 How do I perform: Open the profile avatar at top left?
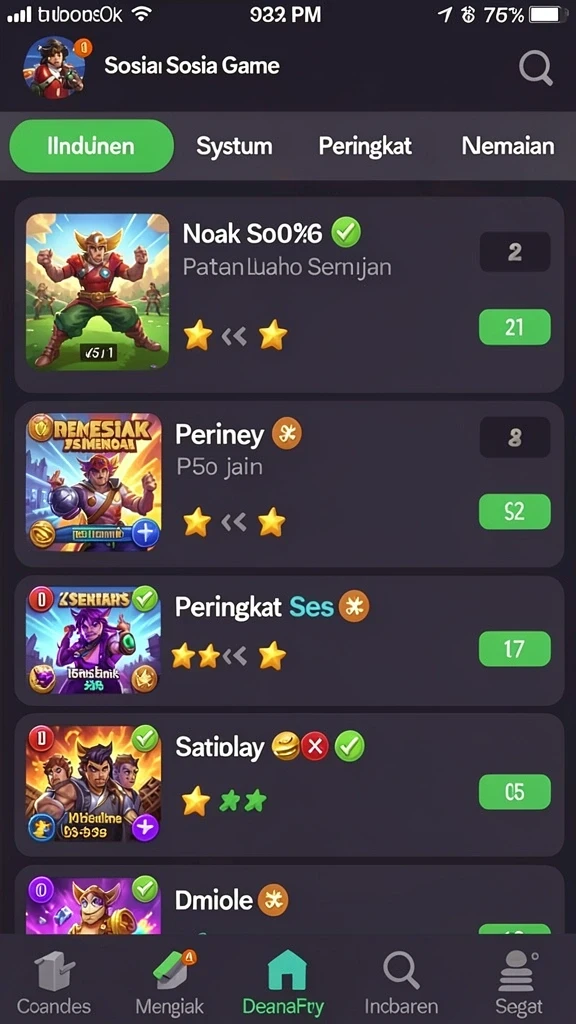click(x=55, y=67)
